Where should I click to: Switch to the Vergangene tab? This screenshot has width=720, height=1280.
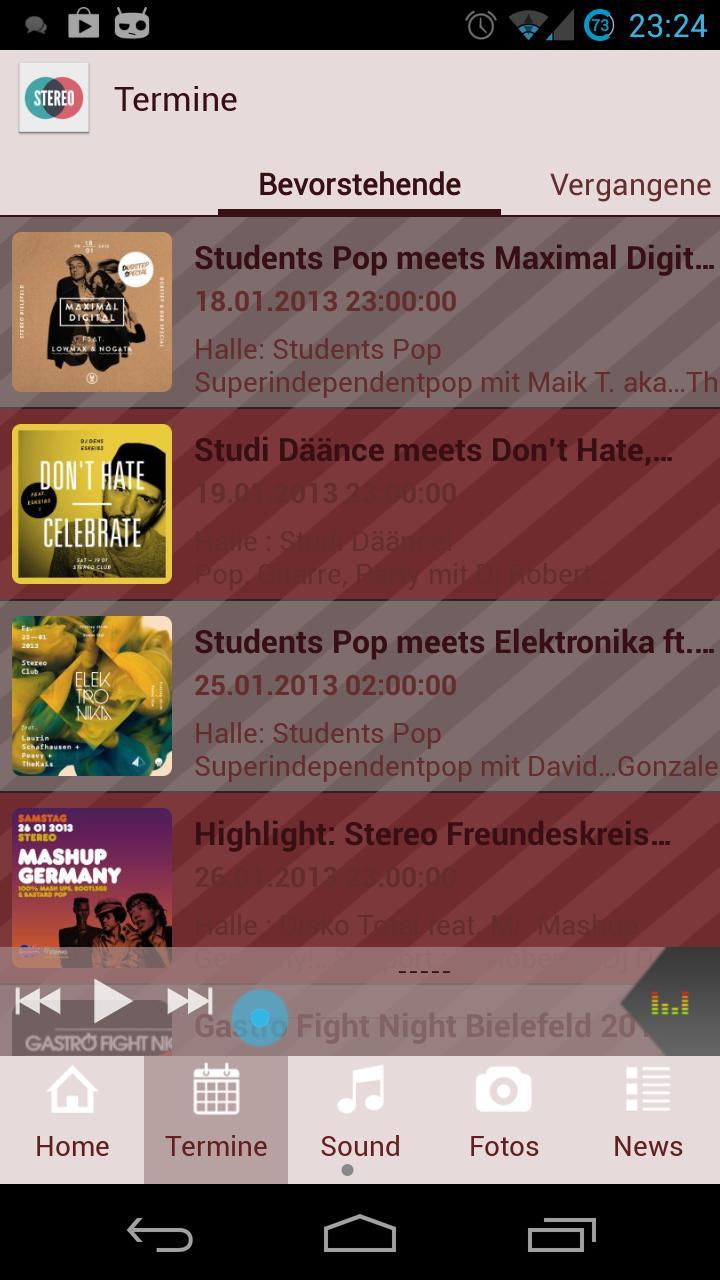tap(630, 184)
